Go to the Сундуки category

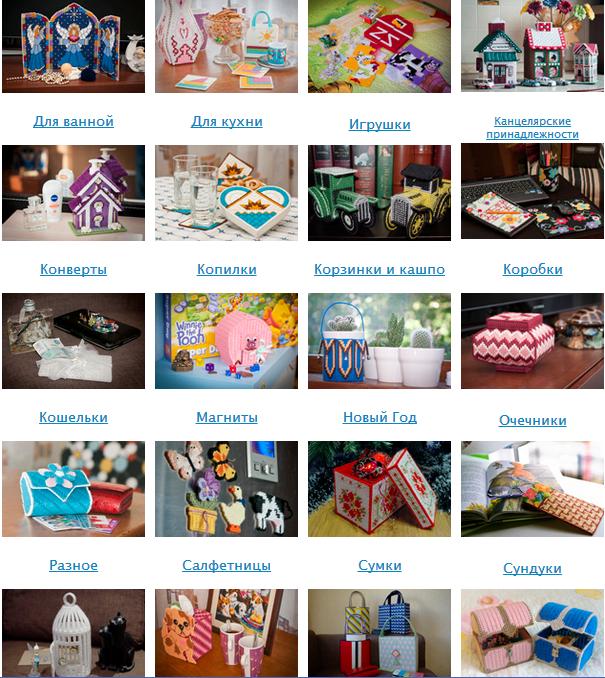click(532, 569)
